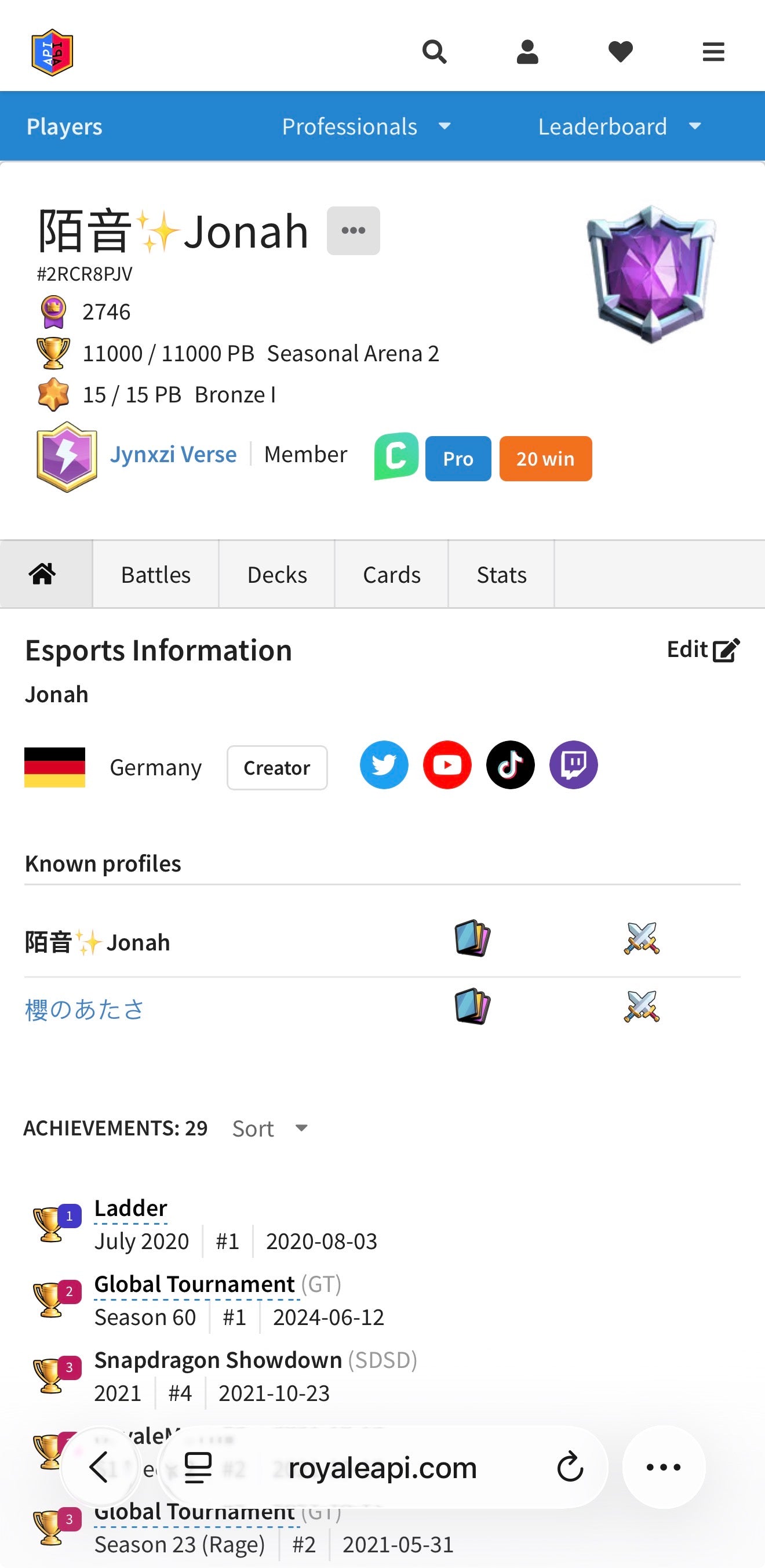Reload the page in the browser bar
765x1568 pixels.
[x=570, y=1468]
